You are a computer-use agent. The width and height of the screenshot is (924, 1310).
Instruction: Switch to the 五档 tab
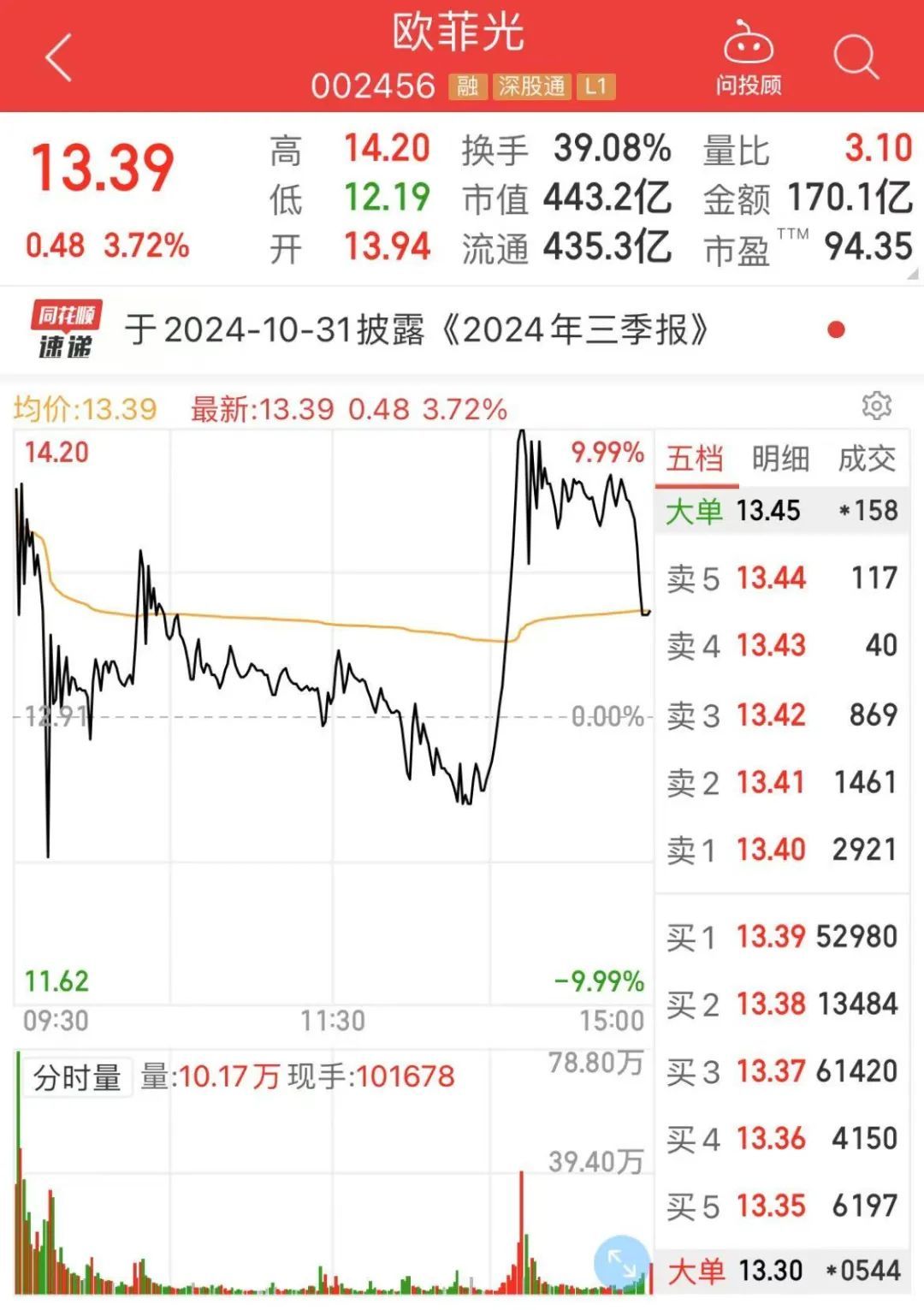[x=695, y=459]
